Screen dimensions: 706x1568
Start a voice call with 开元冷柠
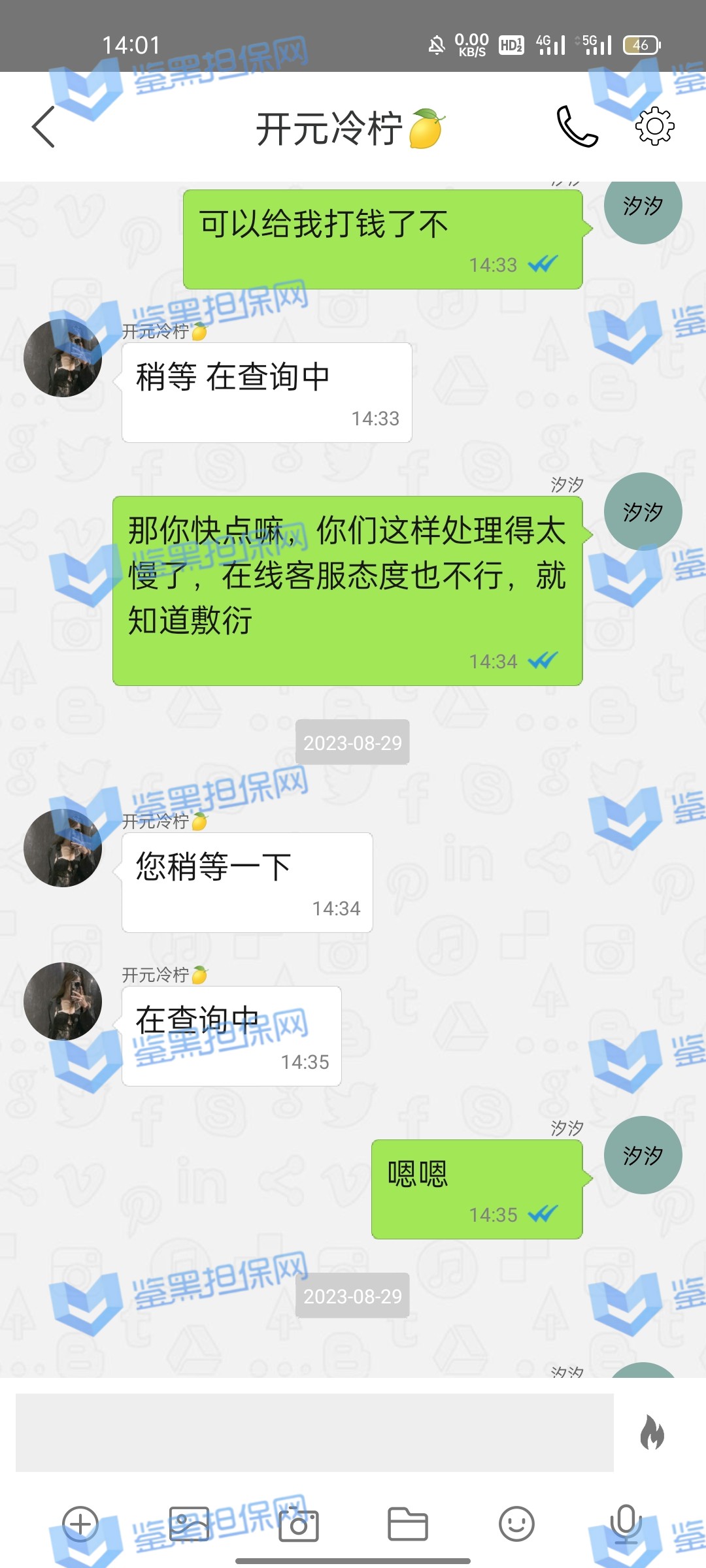click(577, 127)
